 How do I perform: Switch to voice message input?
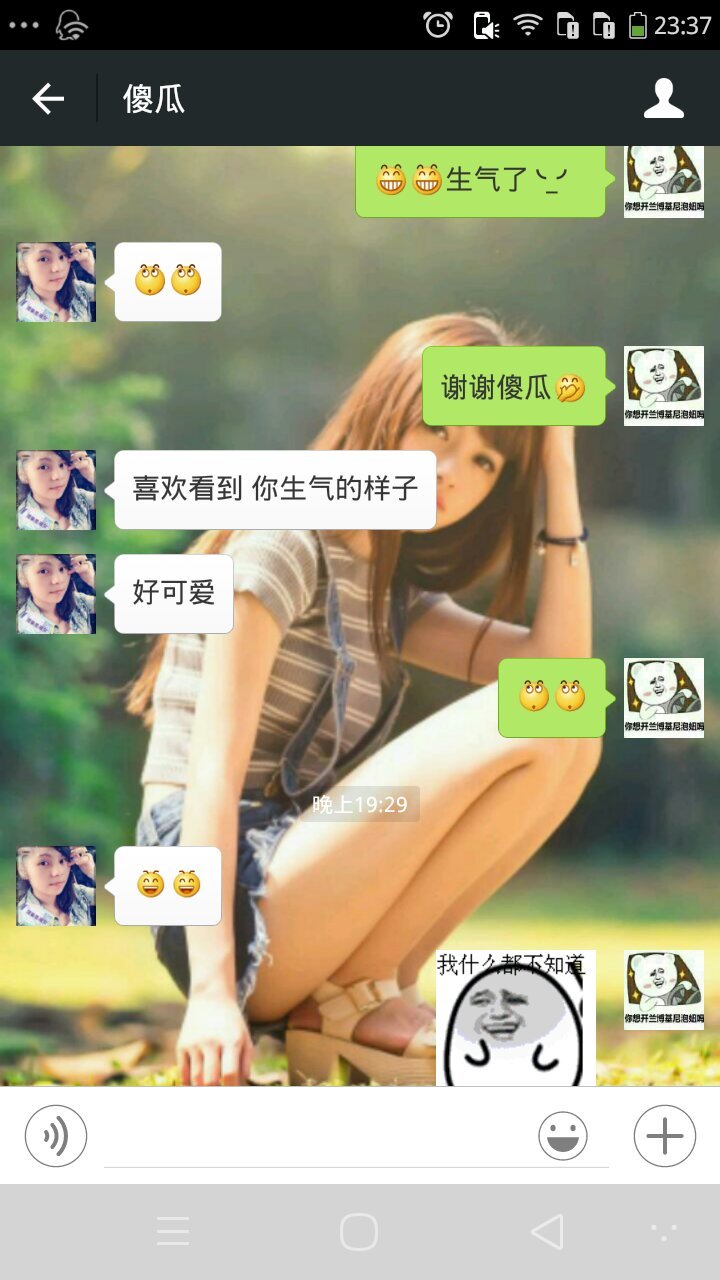tap(56, 1136)
